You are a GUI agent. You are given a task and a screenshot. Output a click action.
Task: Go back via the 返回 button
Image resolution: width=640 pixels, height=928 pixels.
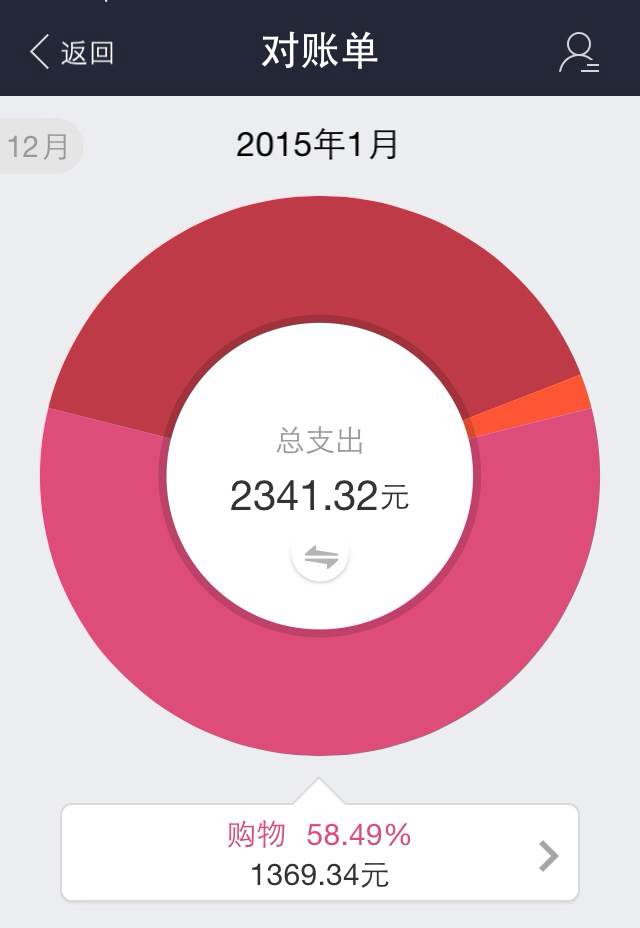click(72, 52)
